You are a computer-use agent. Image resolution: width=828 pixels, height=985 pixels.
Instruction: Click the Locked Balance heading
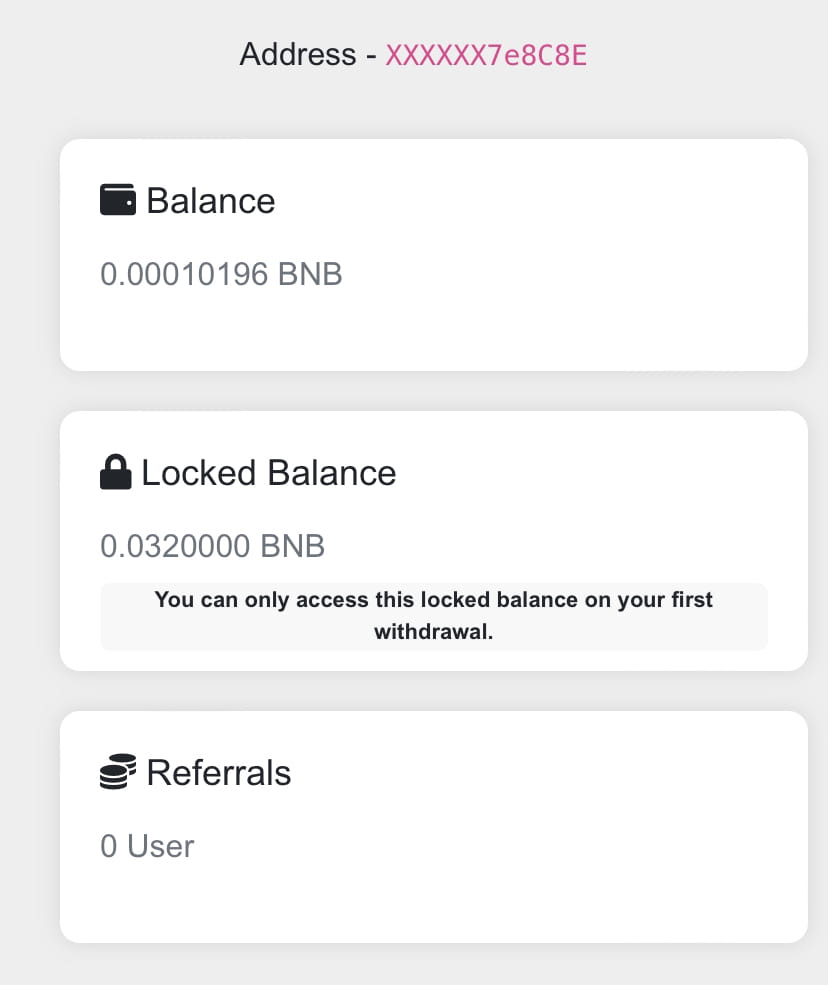pos(270,472)
